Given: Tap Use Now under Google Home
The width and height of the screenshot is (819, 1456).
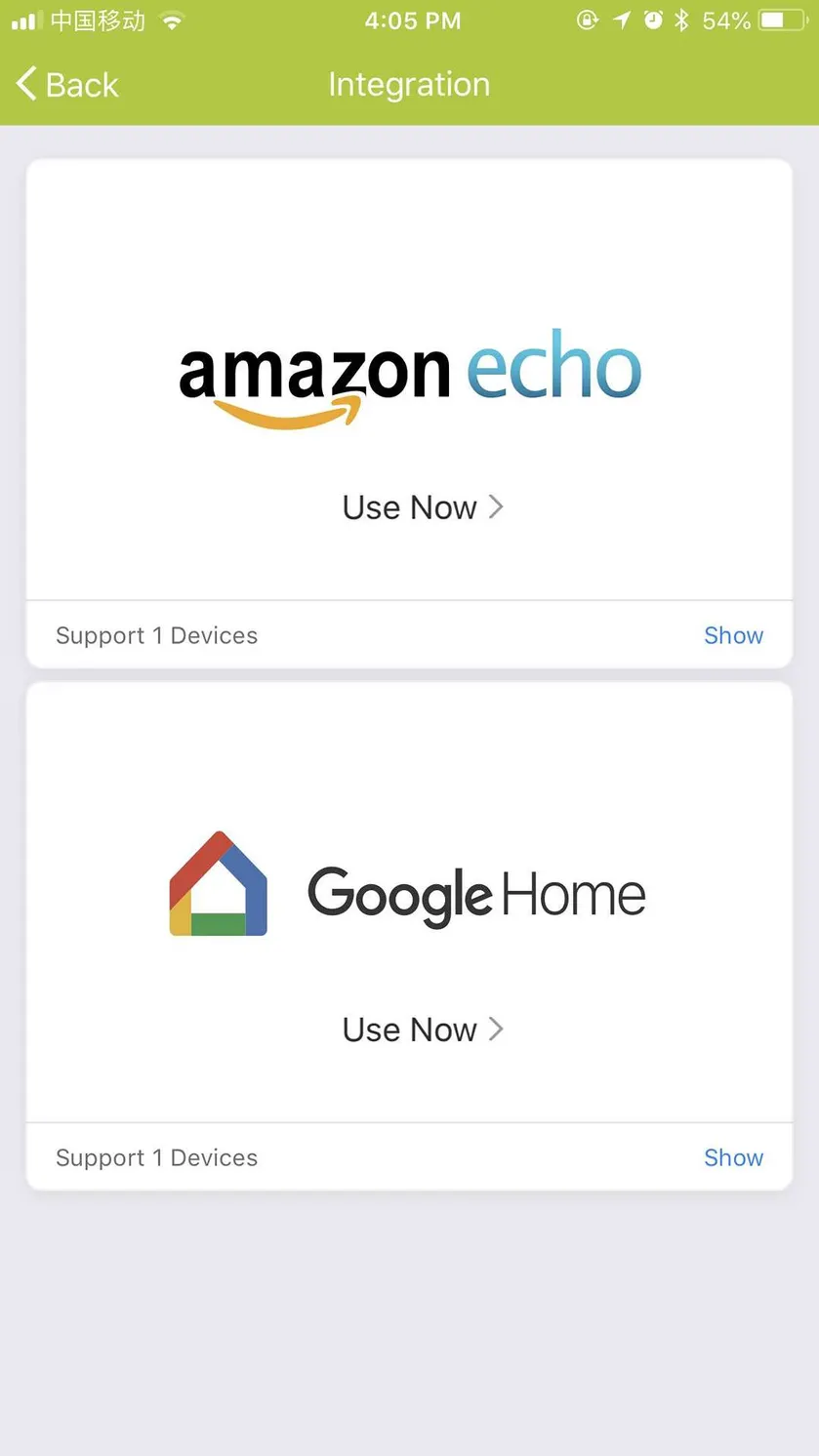Looking at the screenshot, I should tap(423, 1030).
